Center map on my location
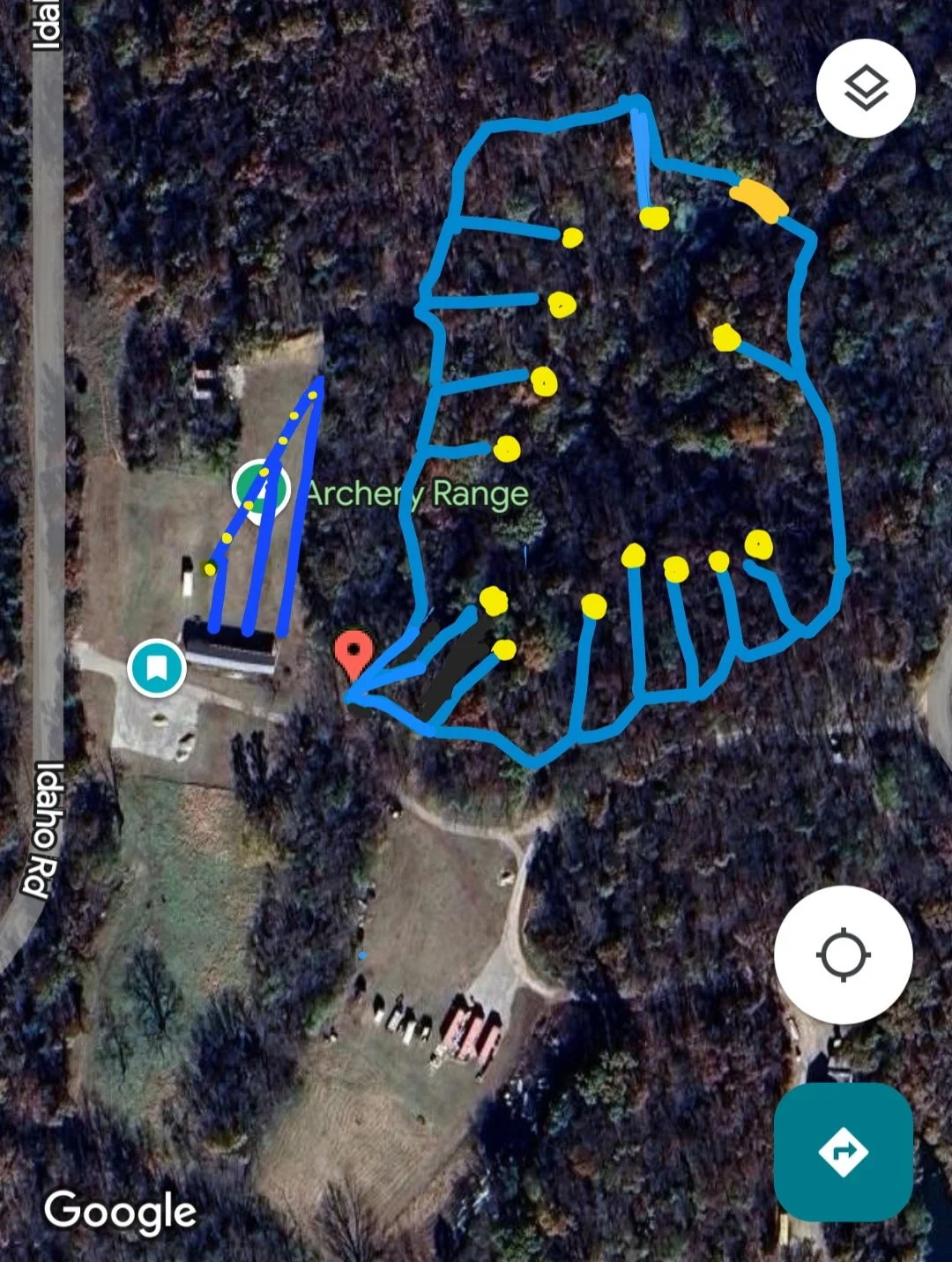This screenshot has width=952, height=1262. click(843, 954)
